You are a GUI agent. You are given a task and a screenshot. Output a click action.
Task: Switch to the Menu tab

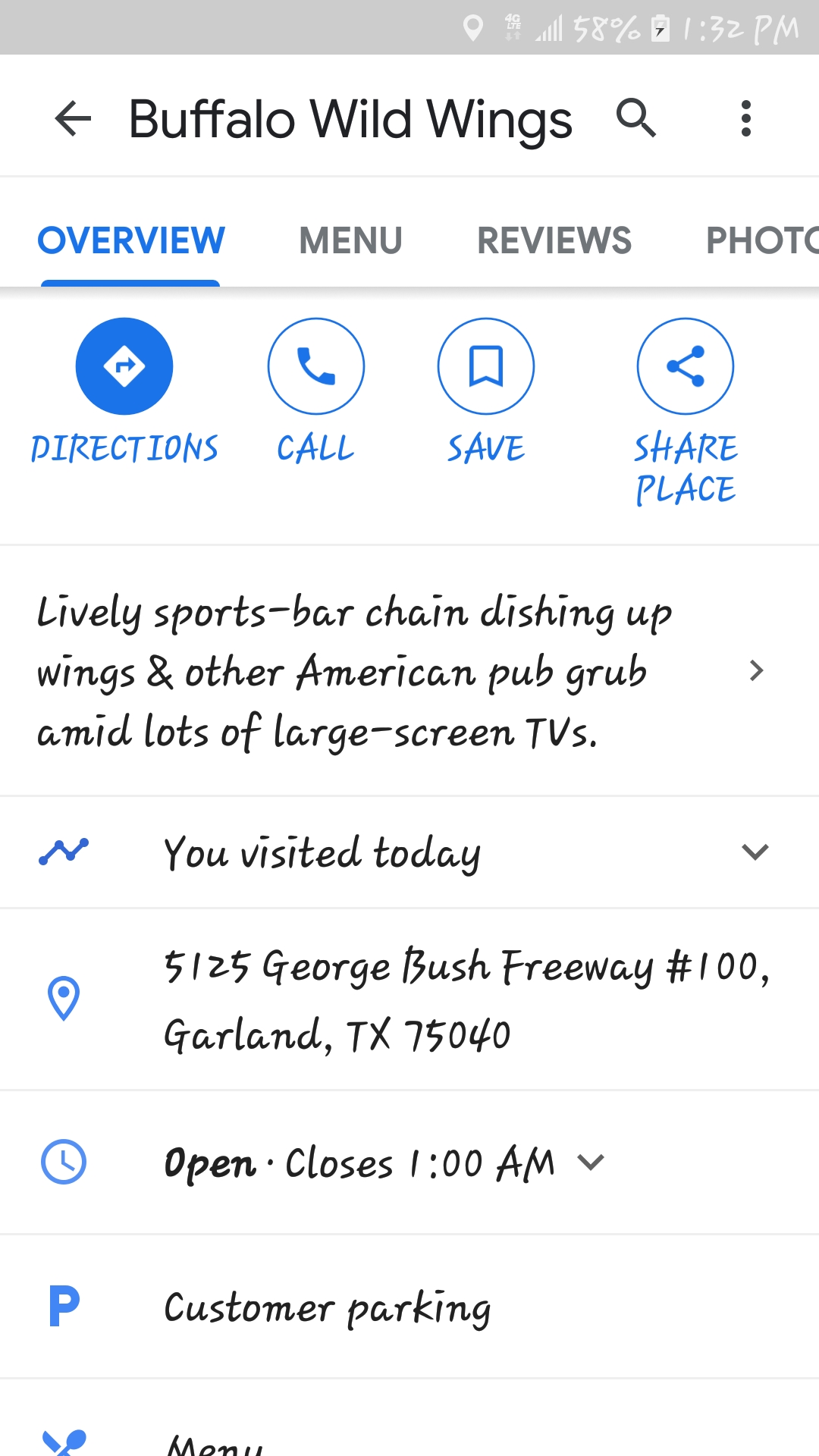(350, 241)
